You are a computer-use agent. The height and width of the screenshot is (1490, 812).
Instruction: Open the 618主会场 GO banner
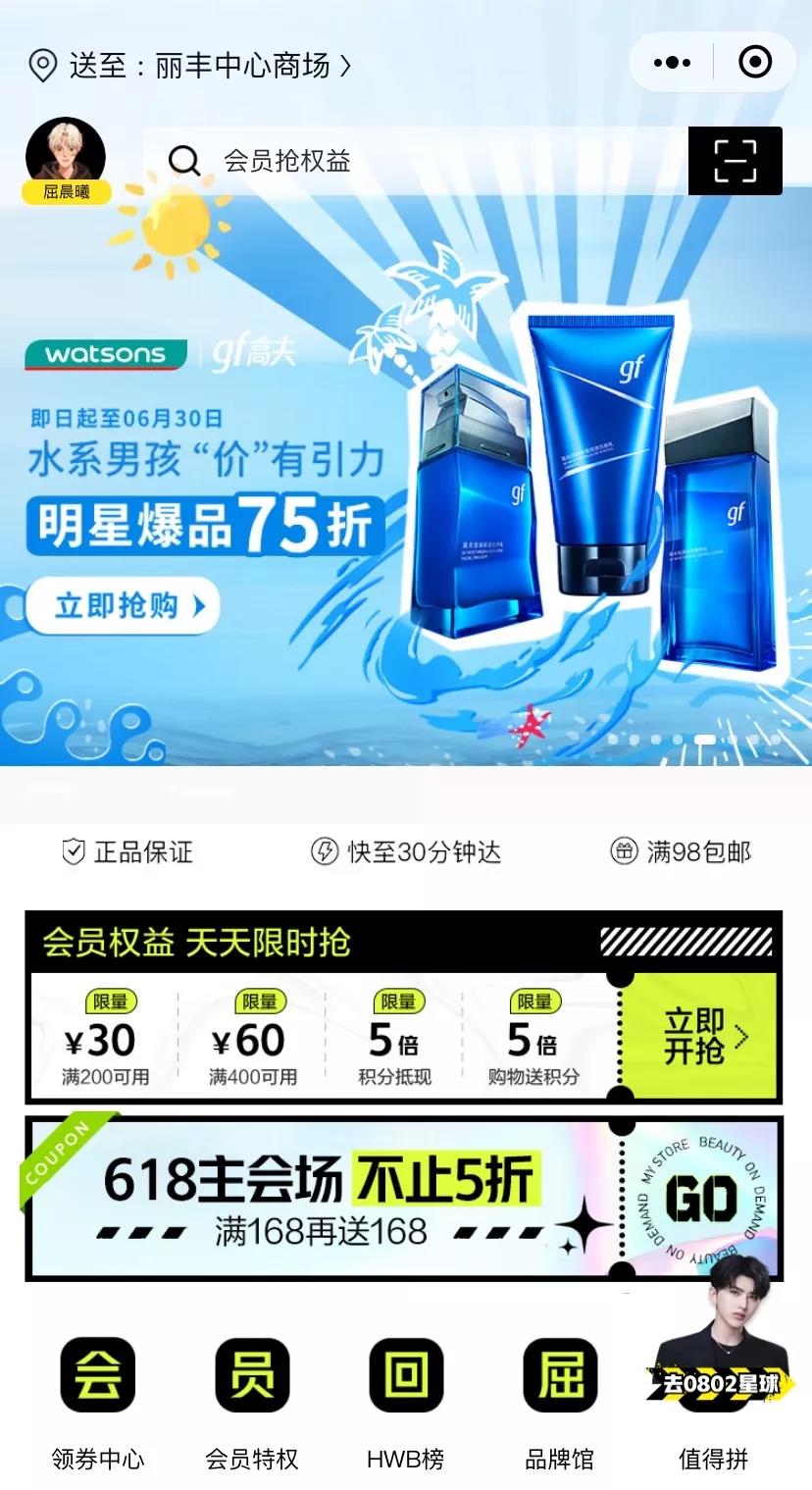[702, 1199]
